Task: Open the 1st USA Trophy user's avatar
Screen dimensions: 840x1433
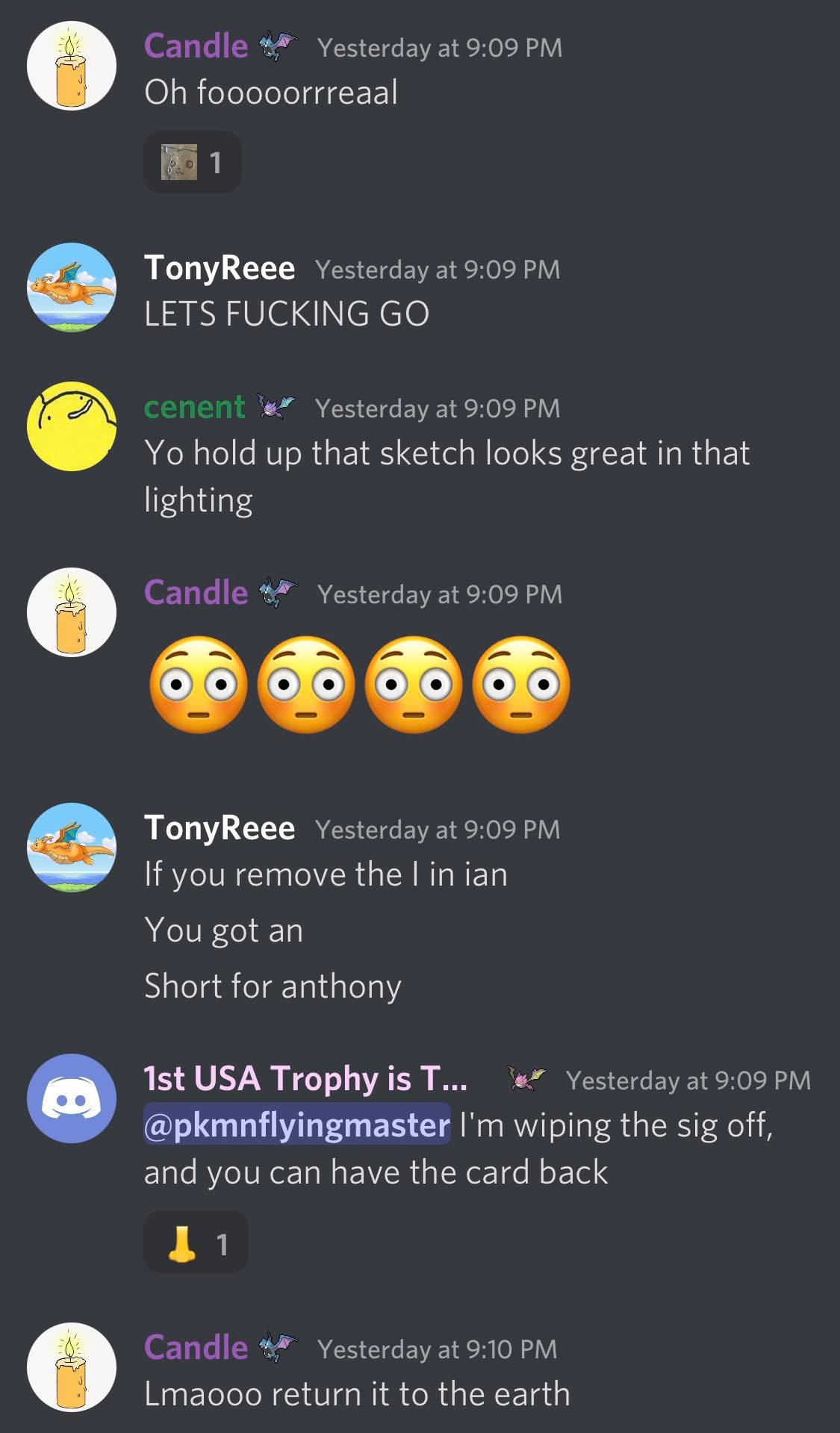Action: point(72,1098)
